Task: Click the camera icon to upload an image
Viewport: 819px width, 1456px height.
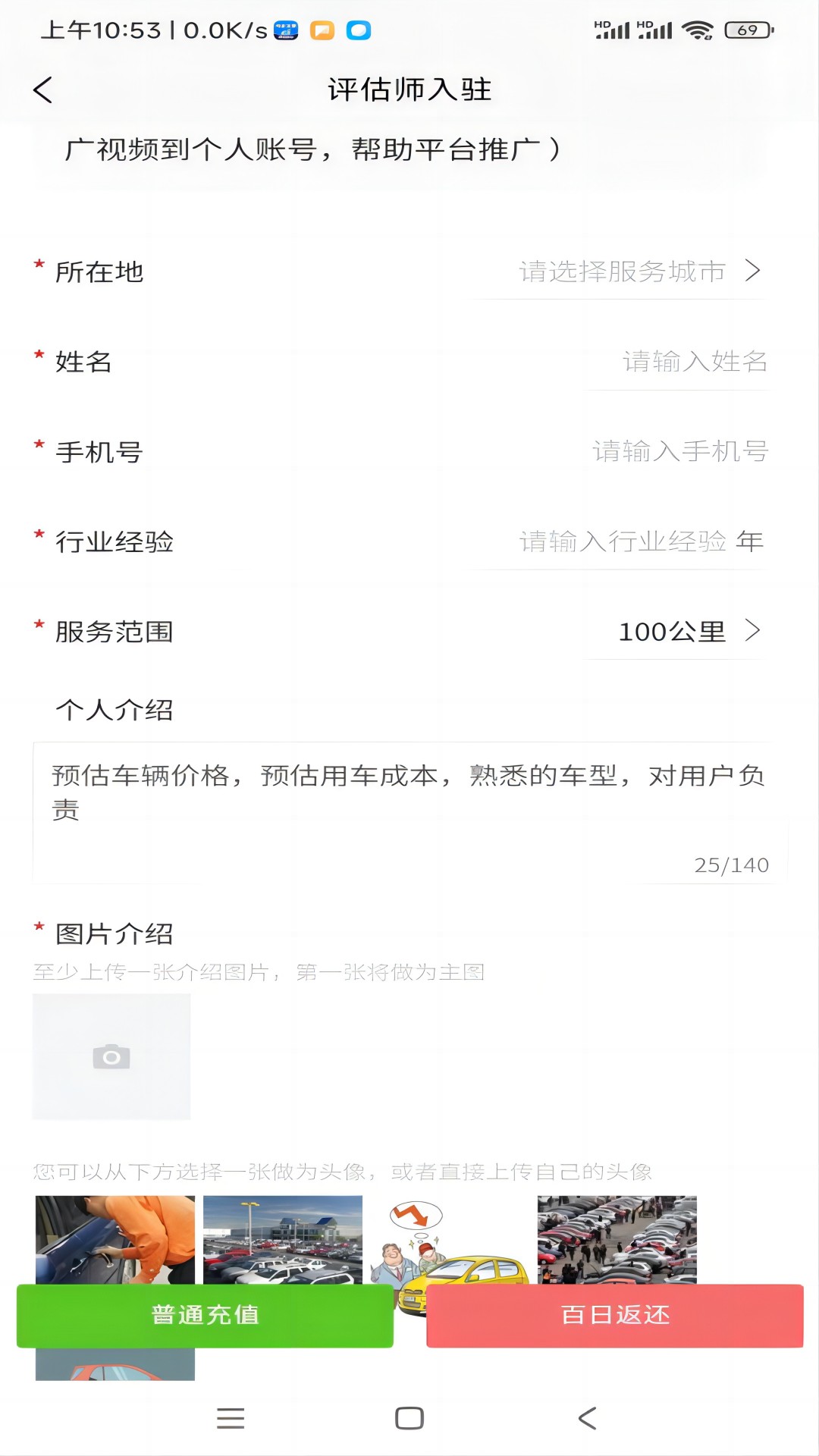Action: click(x=111, y=1056)
